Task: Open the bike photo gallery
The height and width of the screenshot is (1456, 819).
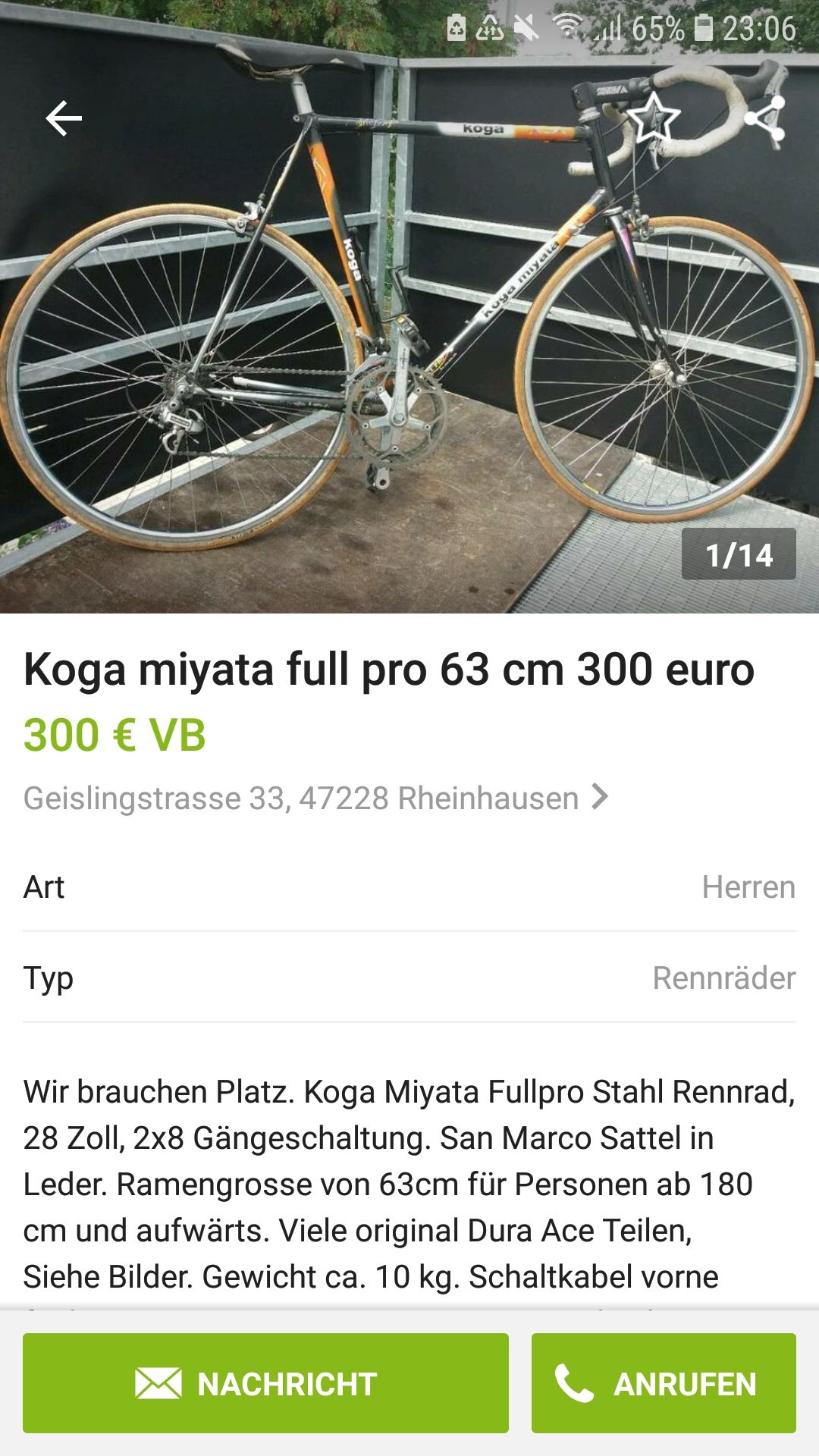Action: pos(409,341)
